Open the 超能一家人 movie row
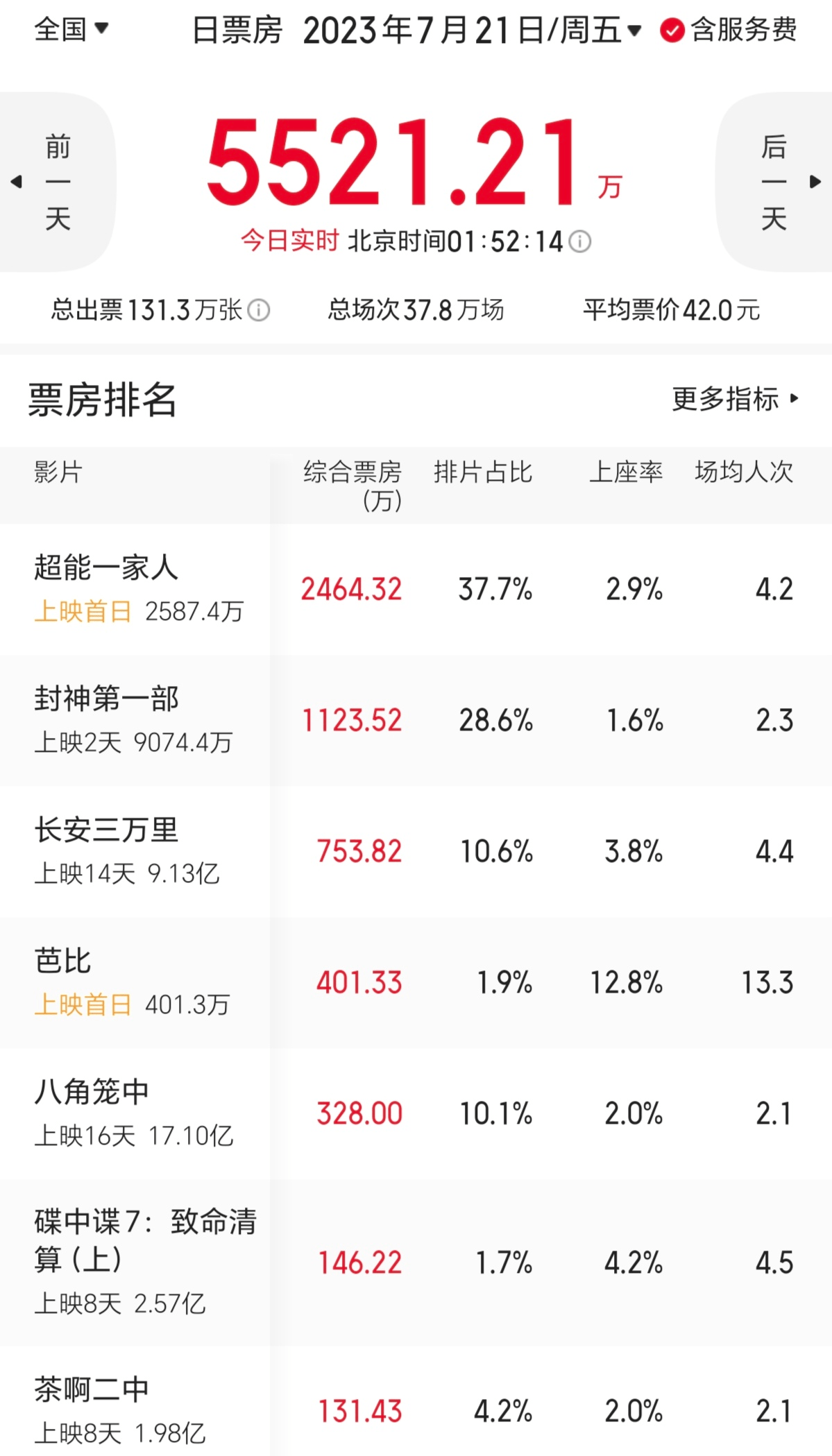Screen dimensions: 832x1456 point(416,589)
